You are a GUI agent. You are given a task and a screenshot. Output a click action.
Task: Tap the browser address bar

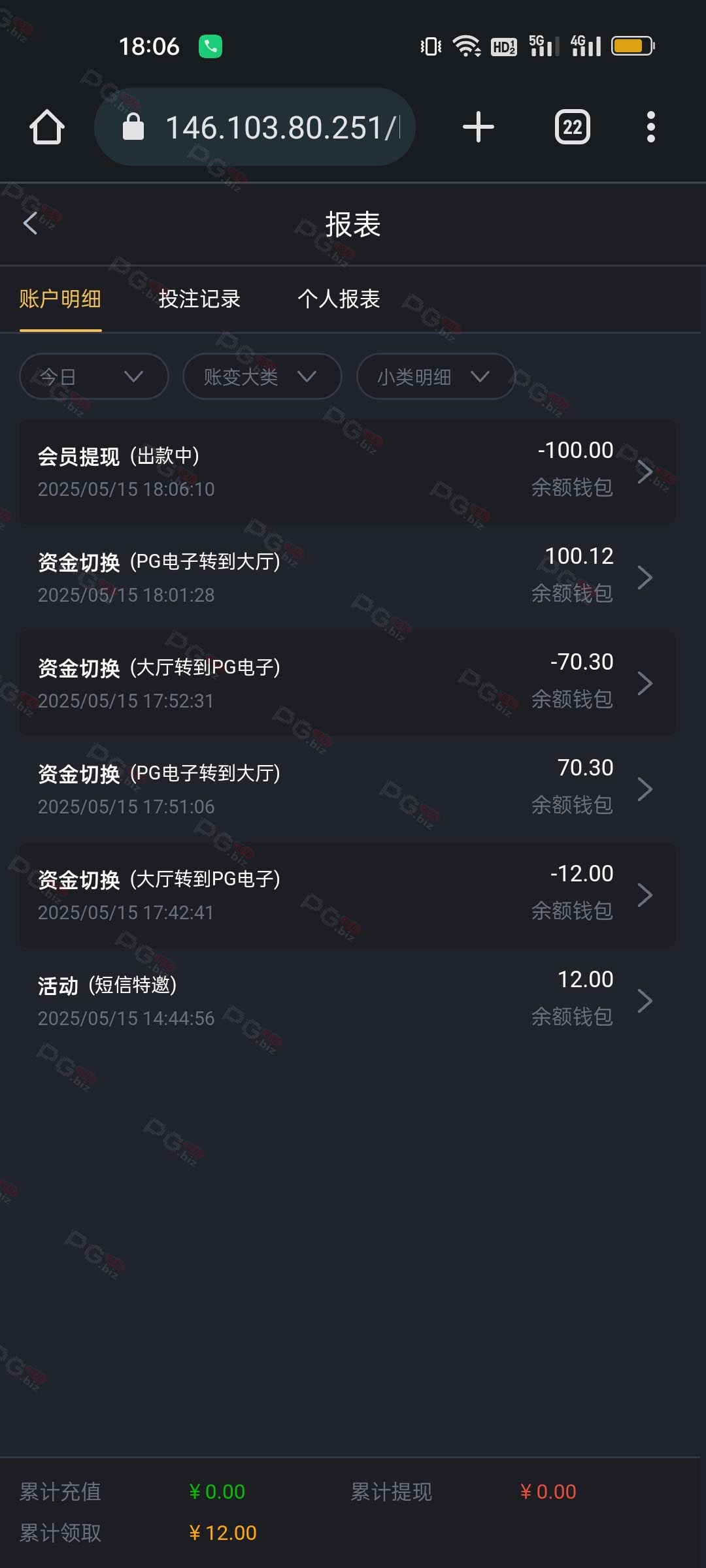point(255,127)
